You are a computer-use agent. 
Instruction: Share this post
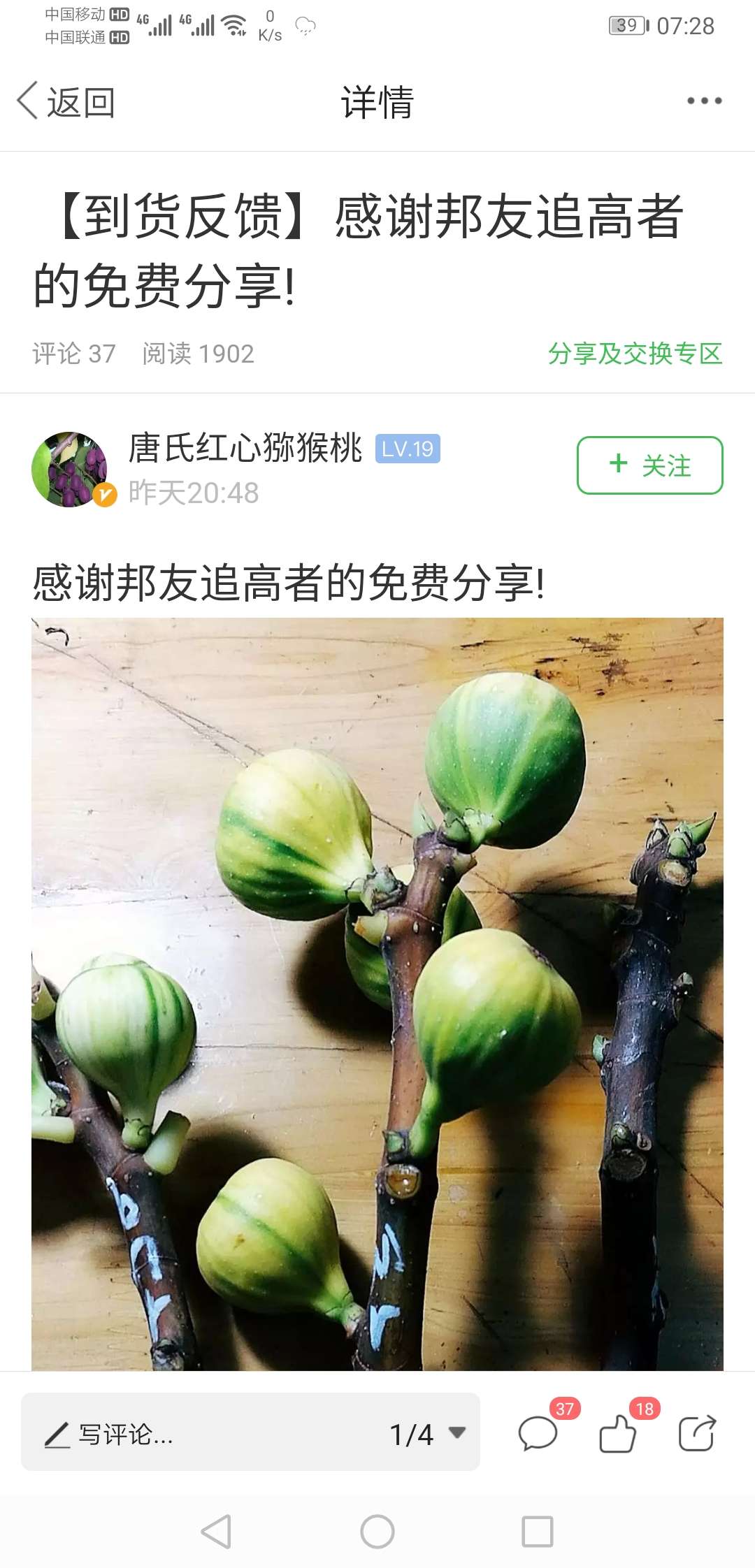tap(698, 1434)
